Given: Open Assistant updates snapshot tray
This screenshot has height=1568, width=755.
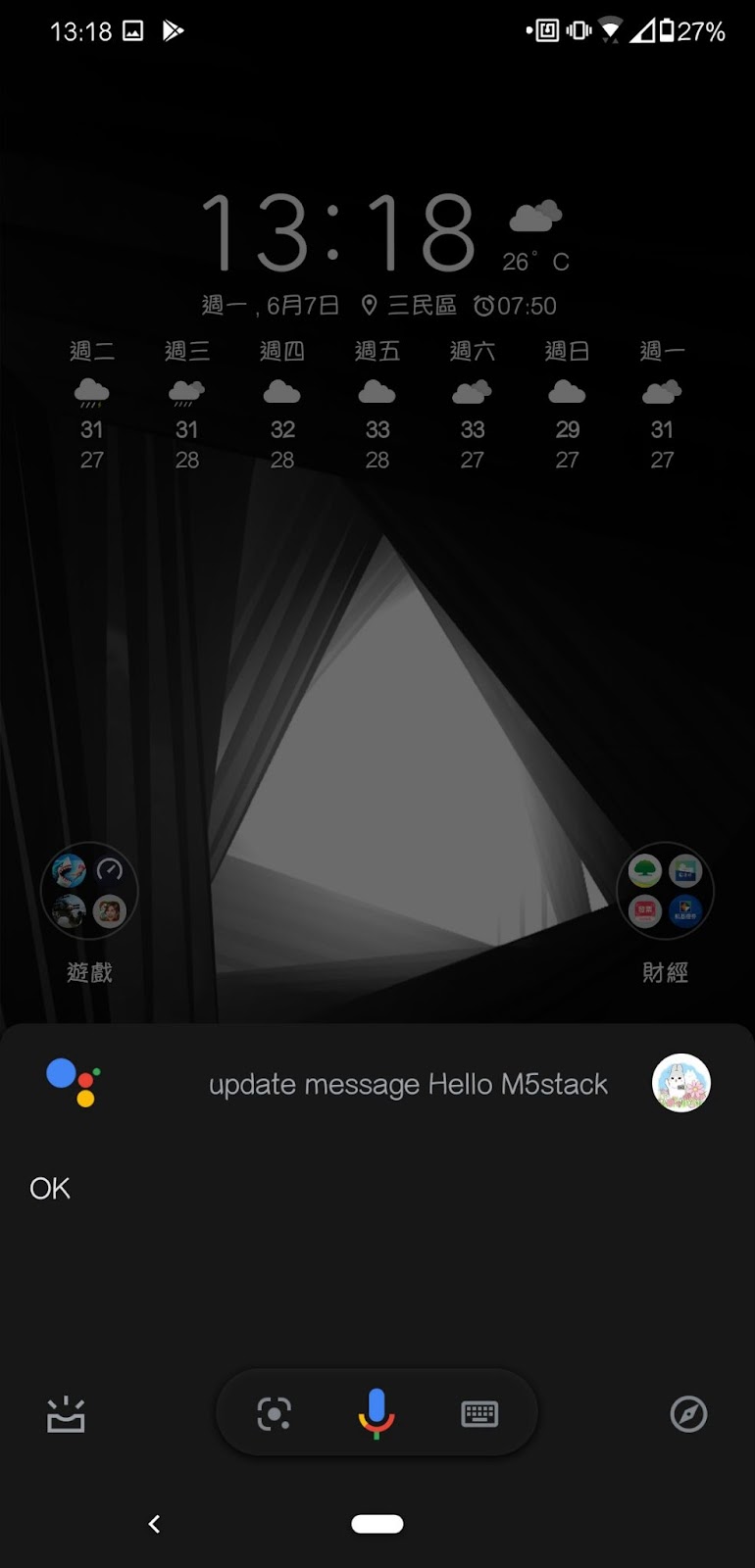Looking at the screenshot, I should tap(66, 1413).
